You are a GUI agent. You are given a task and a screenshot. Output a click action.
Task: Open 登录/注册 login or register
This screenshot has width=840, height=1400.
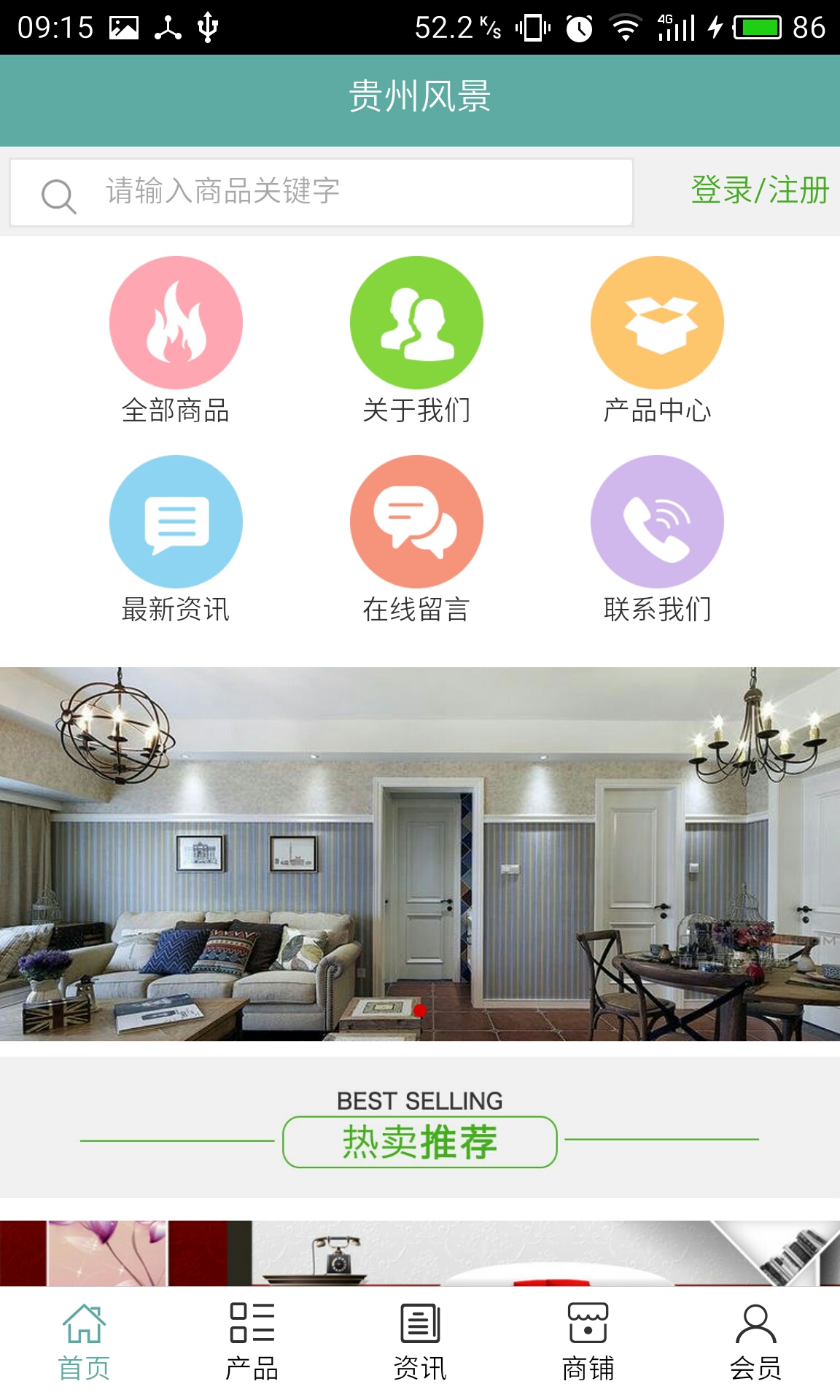759,191
